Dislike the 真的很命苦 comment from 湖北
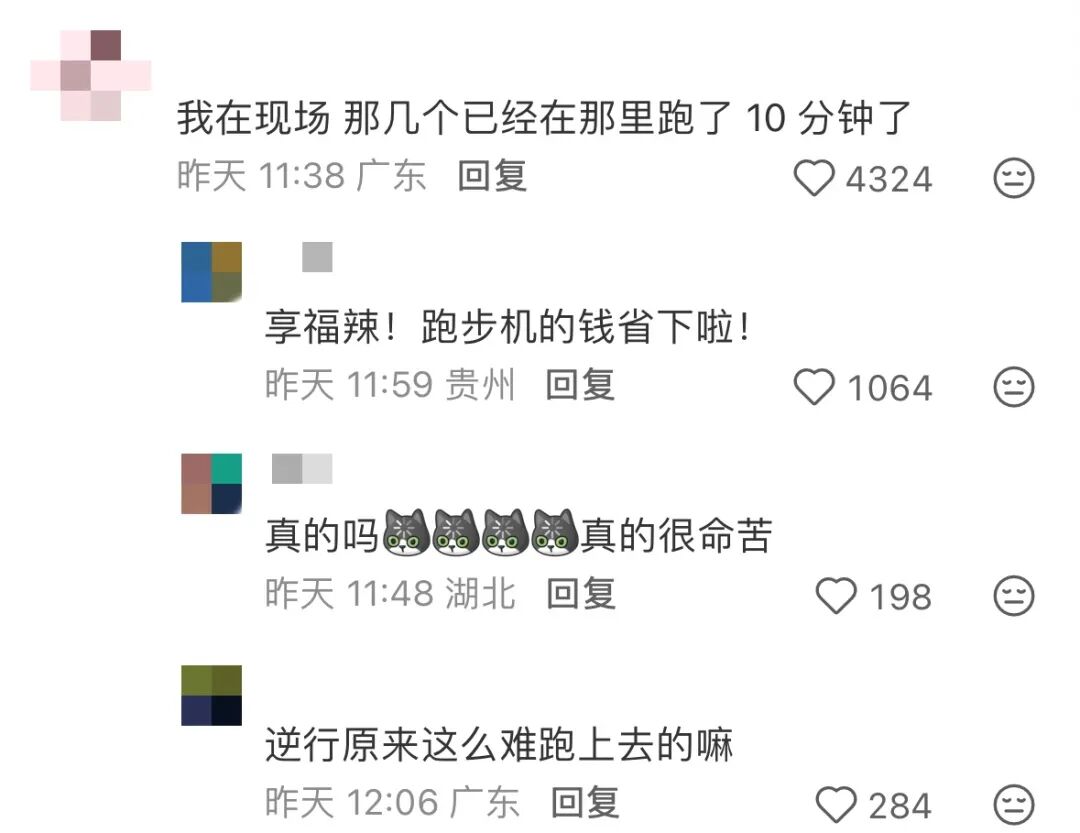The height and width of the screenshot is (833, 1080). coord(1013,596)
